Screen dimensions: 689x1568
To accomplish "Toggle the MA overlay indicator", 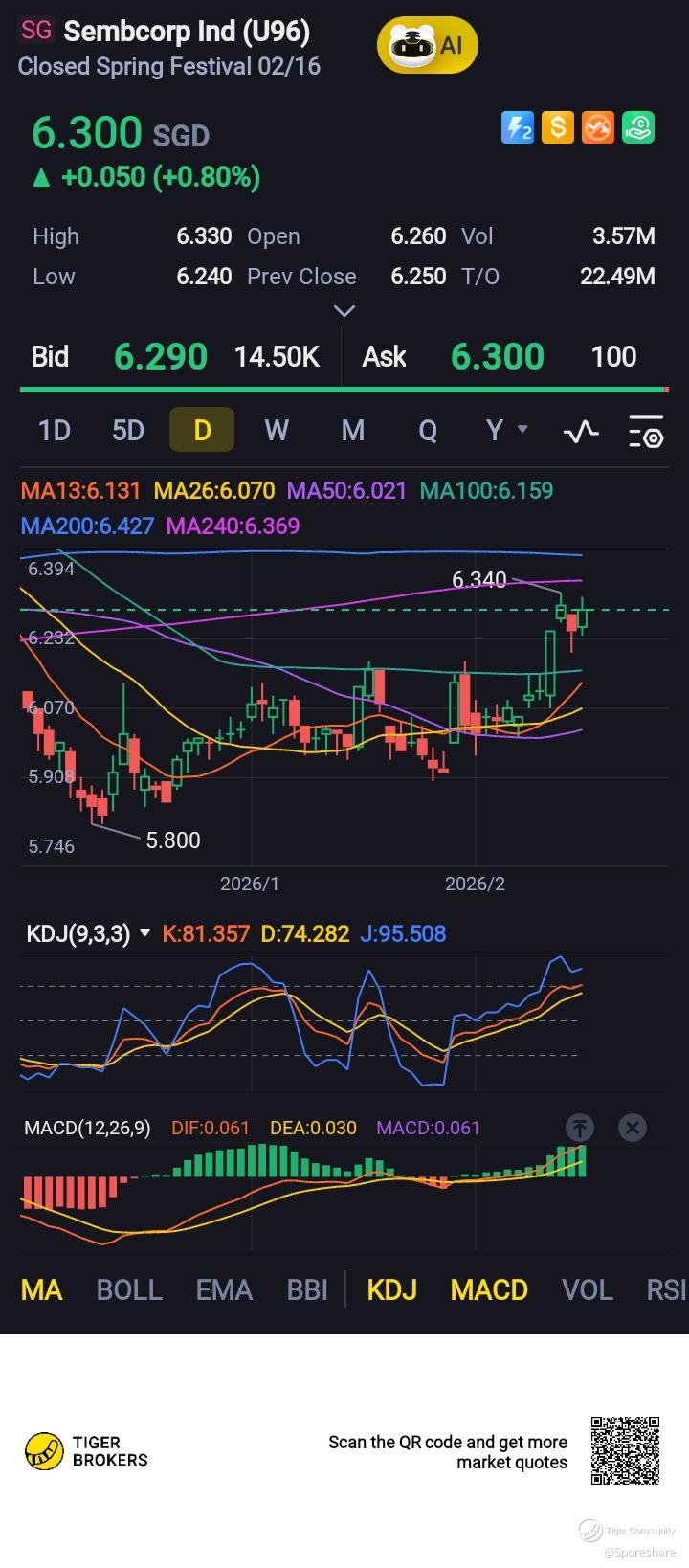I will [x=41, y=1289].
